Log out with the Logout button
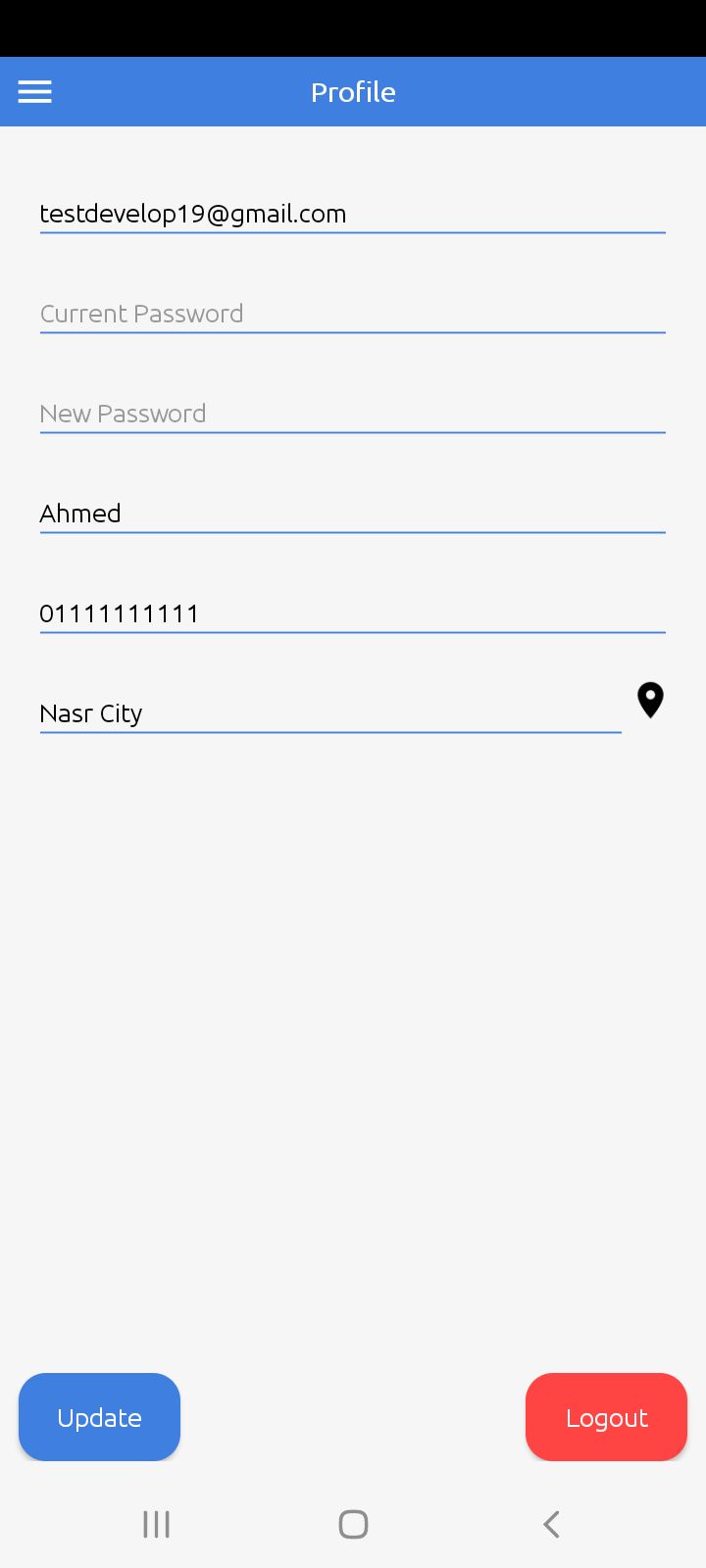706x1568 pixels. [x=606, y=1417]
